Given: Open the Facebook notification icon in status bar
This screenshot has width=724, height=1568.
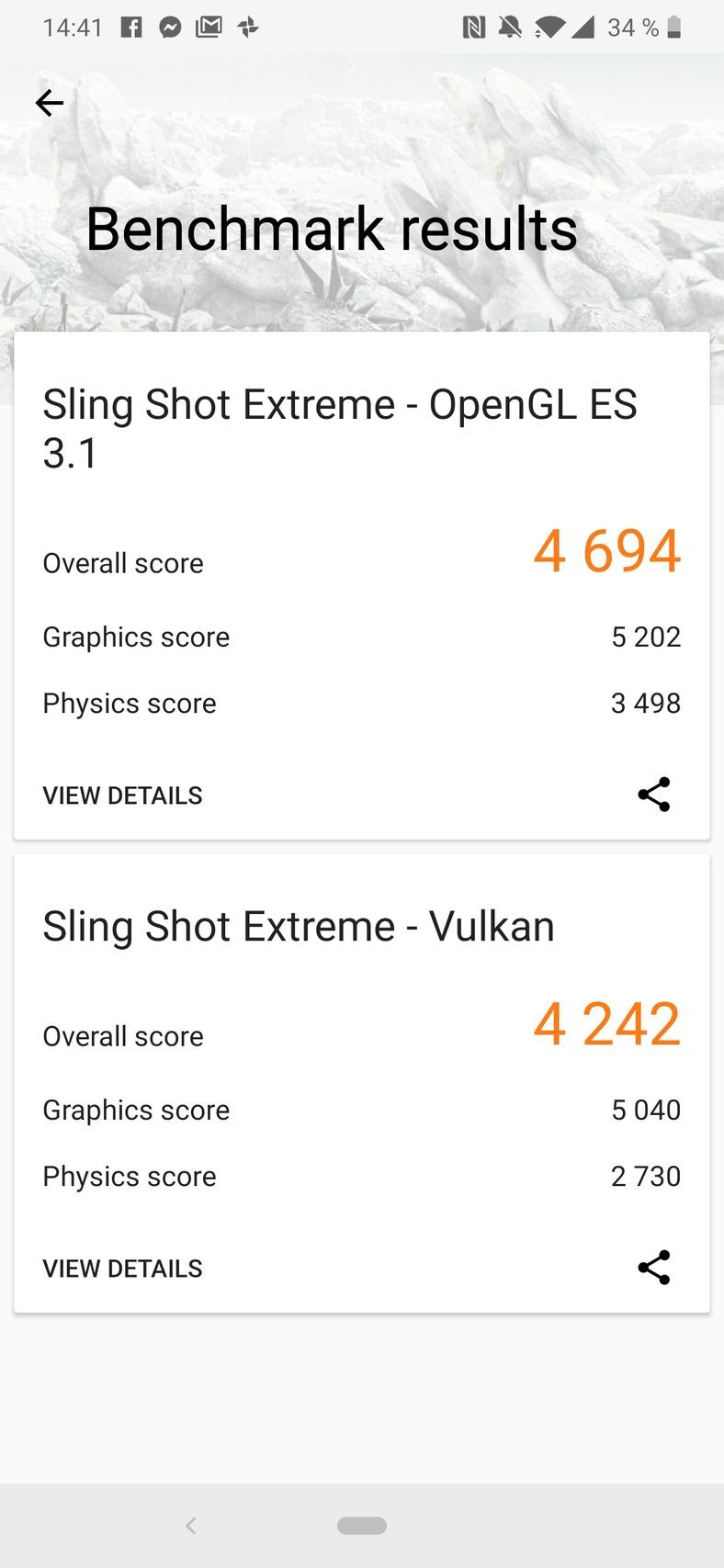Looking at the screenshot, I should coord(130,27).
